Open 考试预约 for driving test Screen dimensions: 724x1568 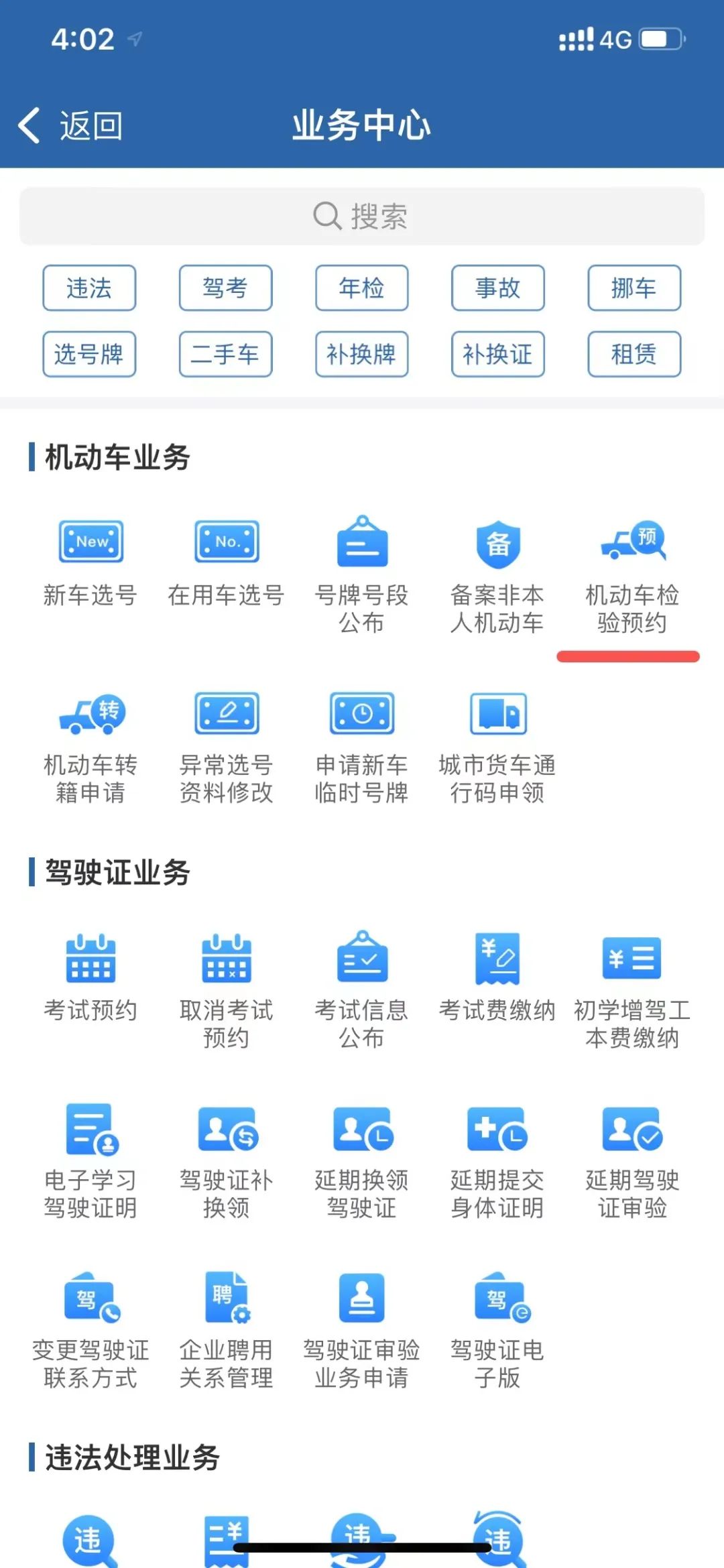(x=90, y=977)
